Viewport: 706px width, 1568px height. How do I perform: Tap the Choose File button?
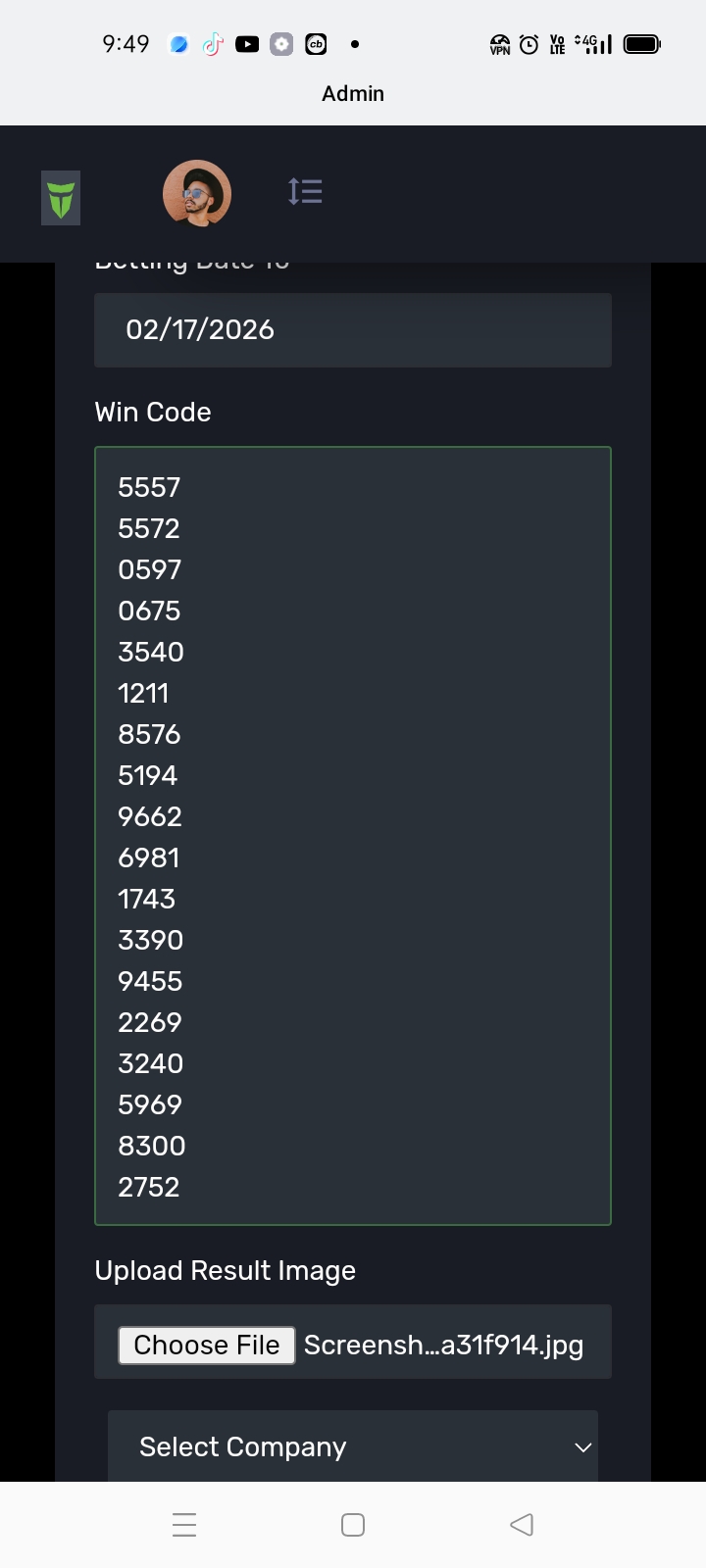[x=207, y=1346]
